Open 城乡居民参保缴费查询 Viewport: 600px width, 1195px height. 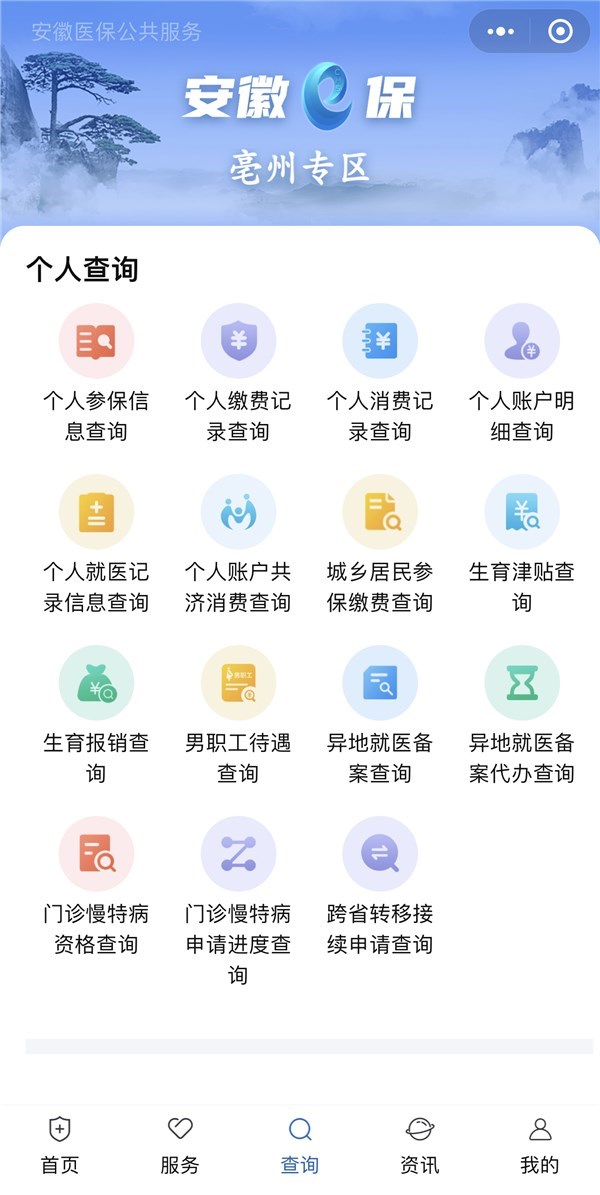380,513
